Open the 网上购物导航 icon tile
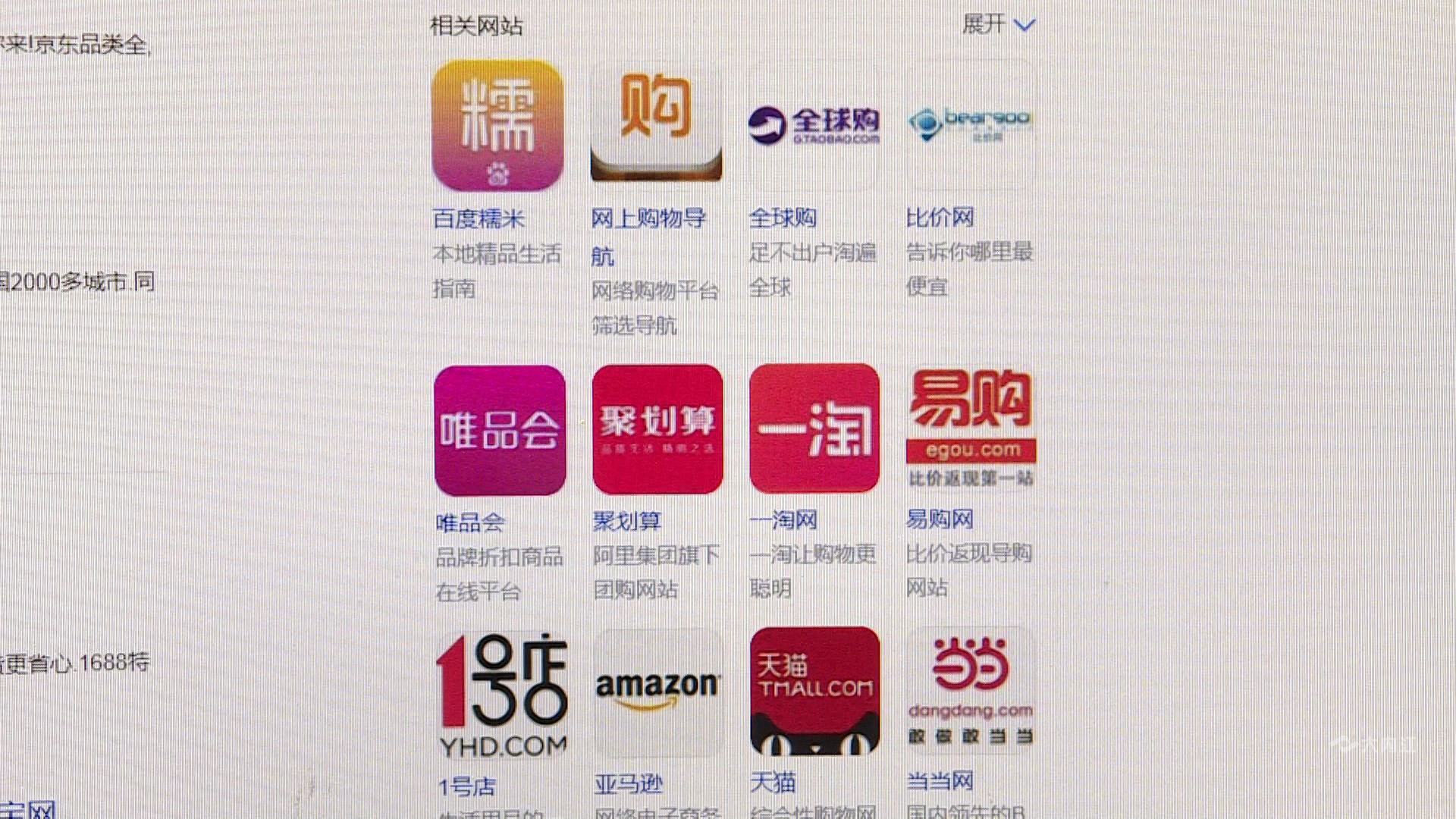The image size is (1456, 819). 656,124
